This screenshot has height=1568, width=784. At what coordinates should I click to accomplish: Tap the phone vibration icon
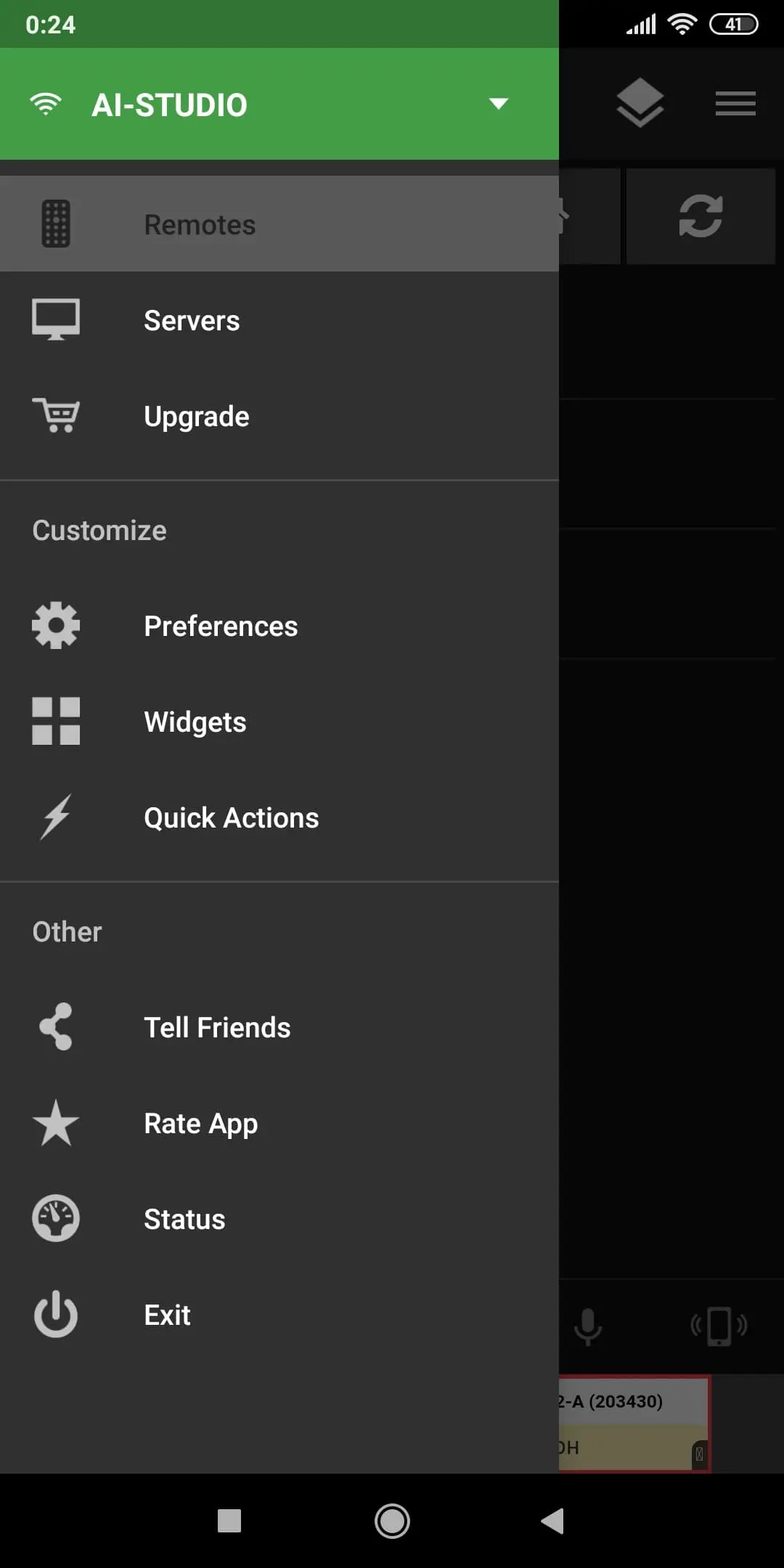pyautogui.click(x=719, y=1326)
